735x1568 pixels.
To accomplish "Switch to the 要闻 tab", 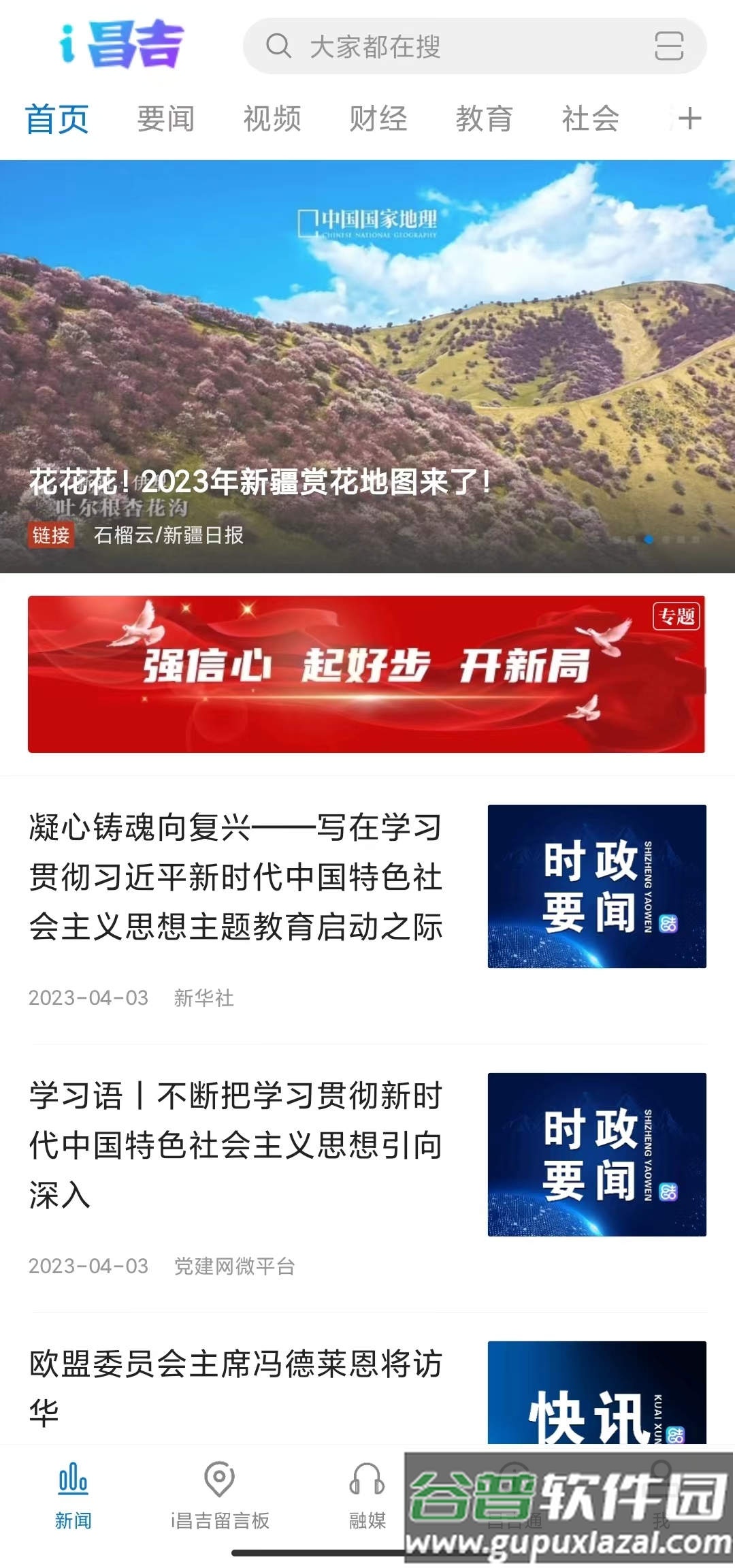I will pyautogui.click(x=165, y=118).
